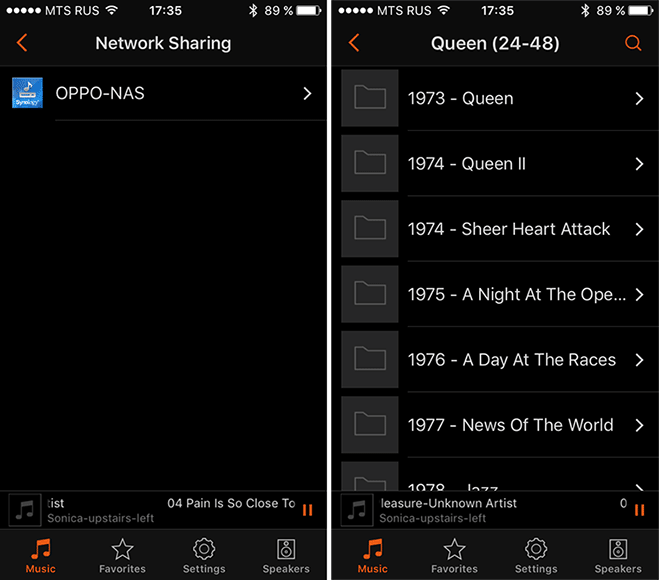This screenshot has height=580, width=659.
Task: Open the 1973 - Queen folder
Action: 495,98
